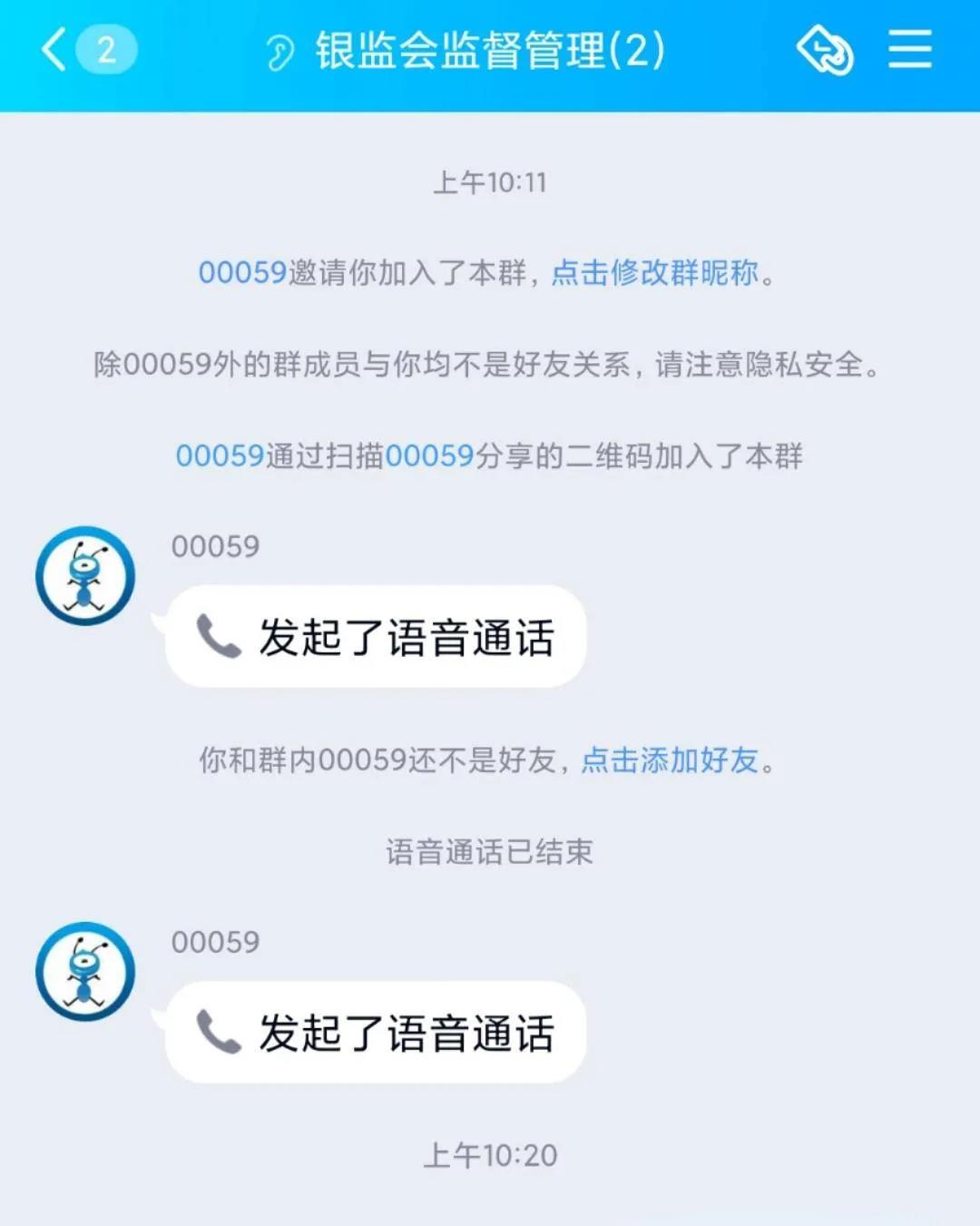Tap the 点击添加好友 link
Viewport: 980px width, 1226px height.
[670, 760]
